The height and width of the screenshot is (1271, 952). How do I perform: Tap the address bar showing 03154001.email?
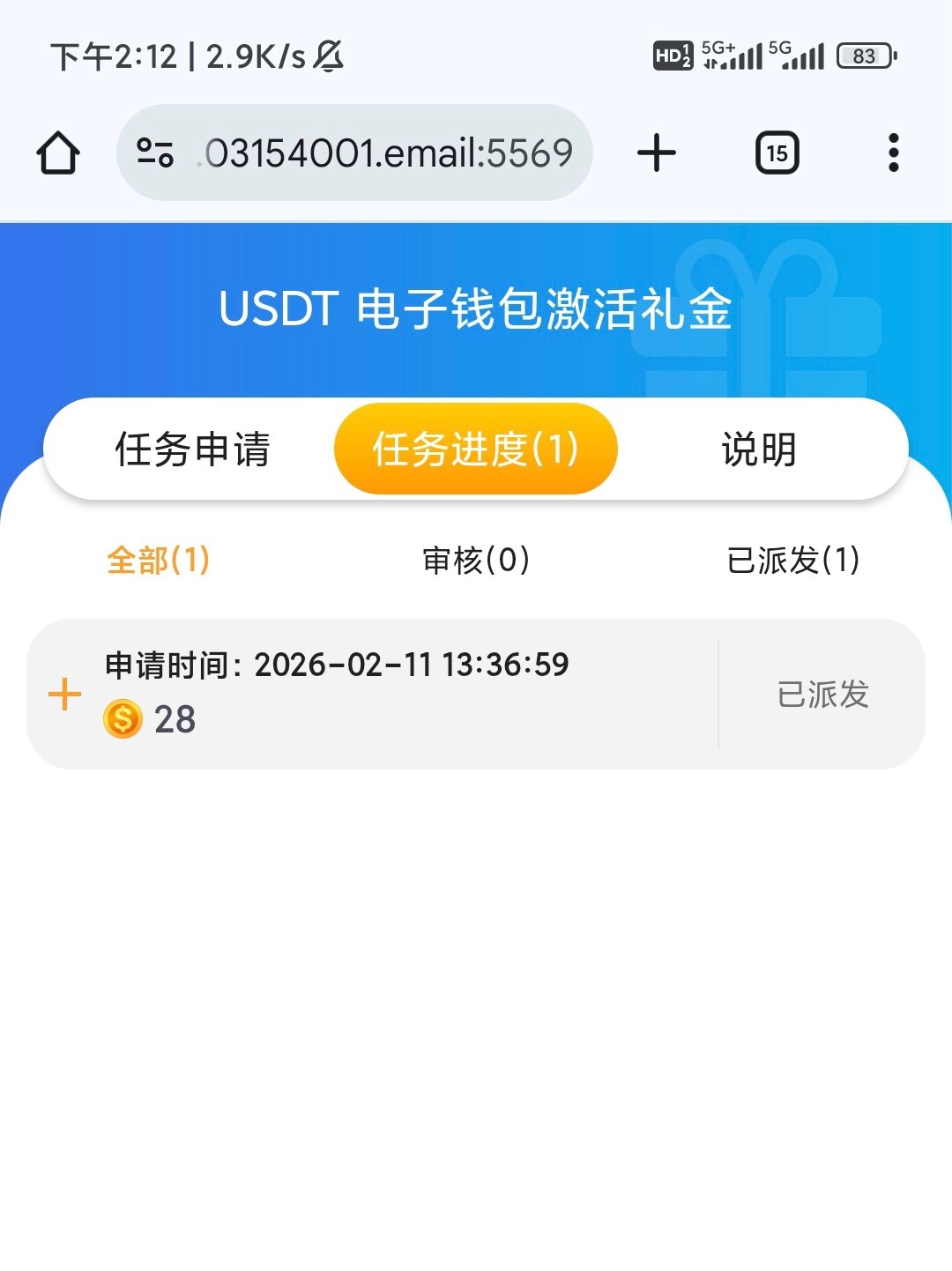coord(388,153)
